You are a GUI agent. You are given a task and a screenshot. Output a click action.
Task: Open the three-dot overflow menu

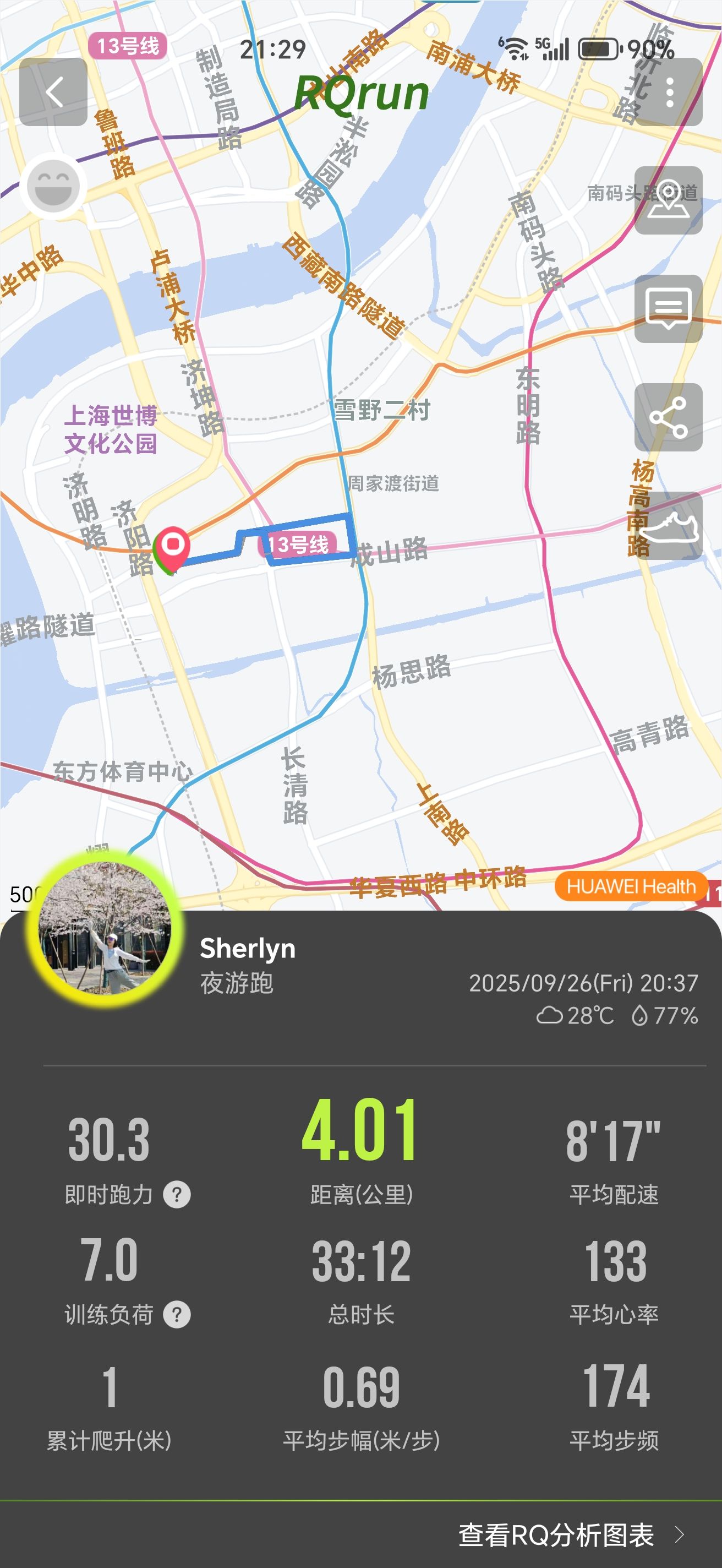[669, 92]
